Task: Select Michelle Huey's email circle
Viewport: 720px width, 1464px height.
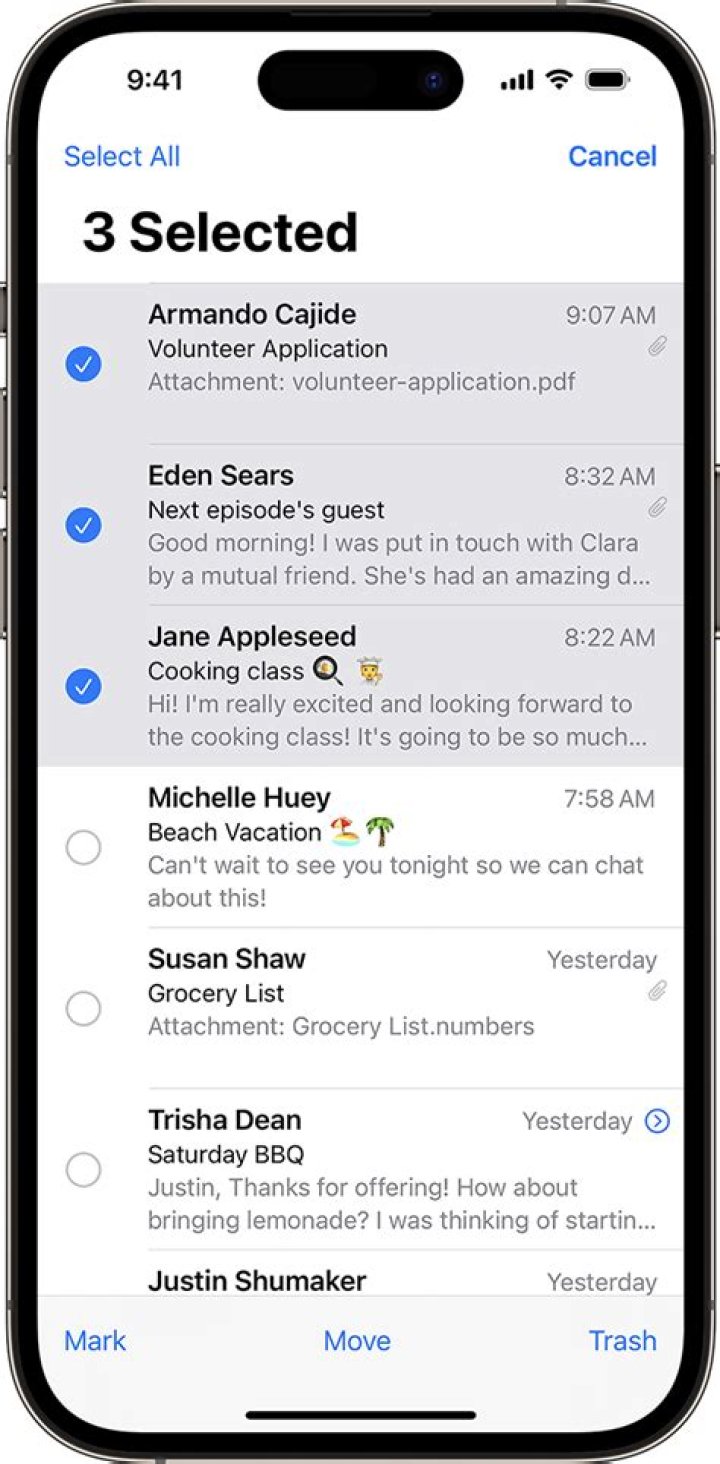Action: point(84,847)
